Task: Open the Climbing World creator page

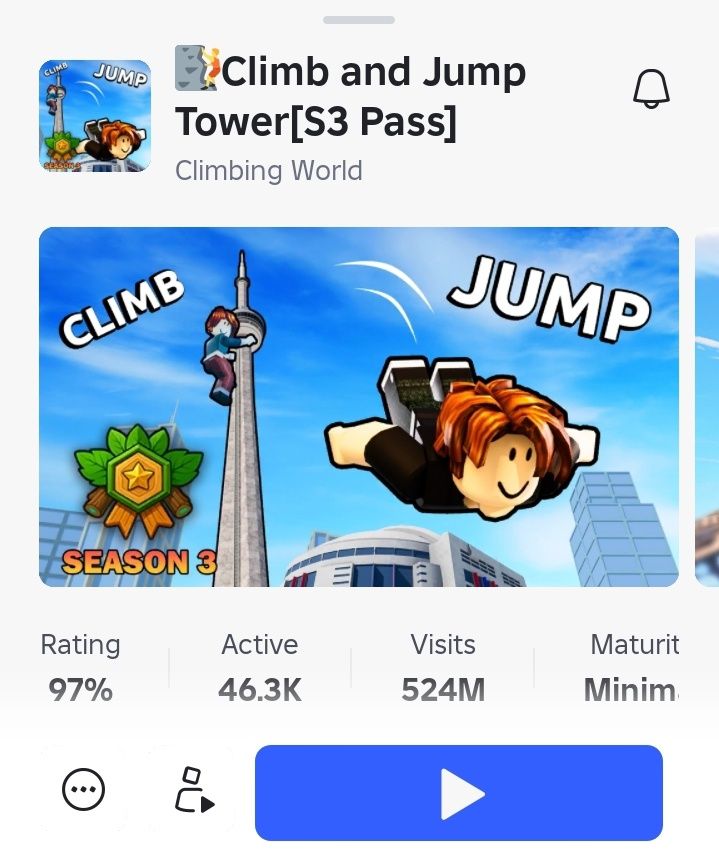Action: pyautogui.click(x=268, y=171)
